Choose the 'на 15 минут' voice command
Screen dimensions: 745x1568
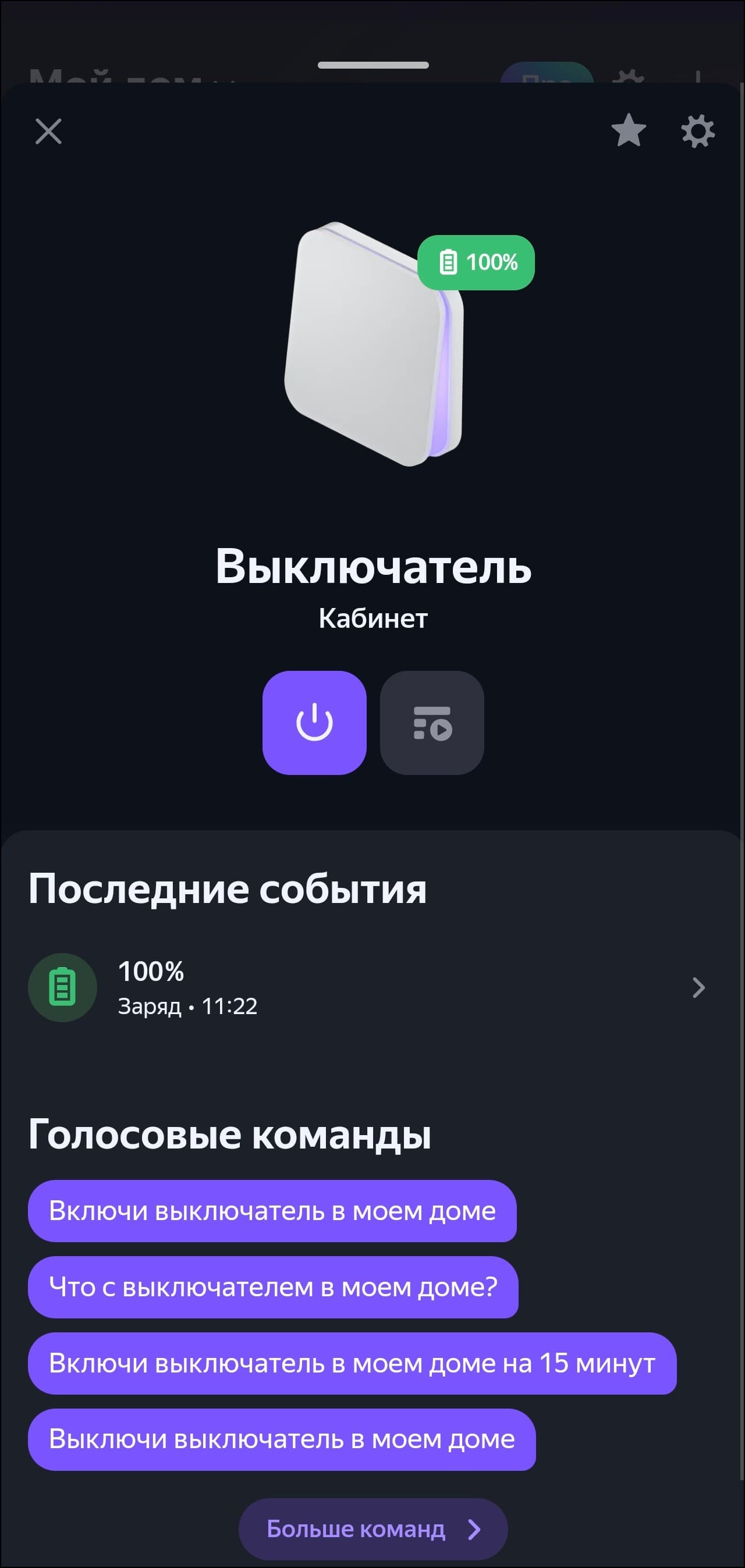tap(352, 1363)
